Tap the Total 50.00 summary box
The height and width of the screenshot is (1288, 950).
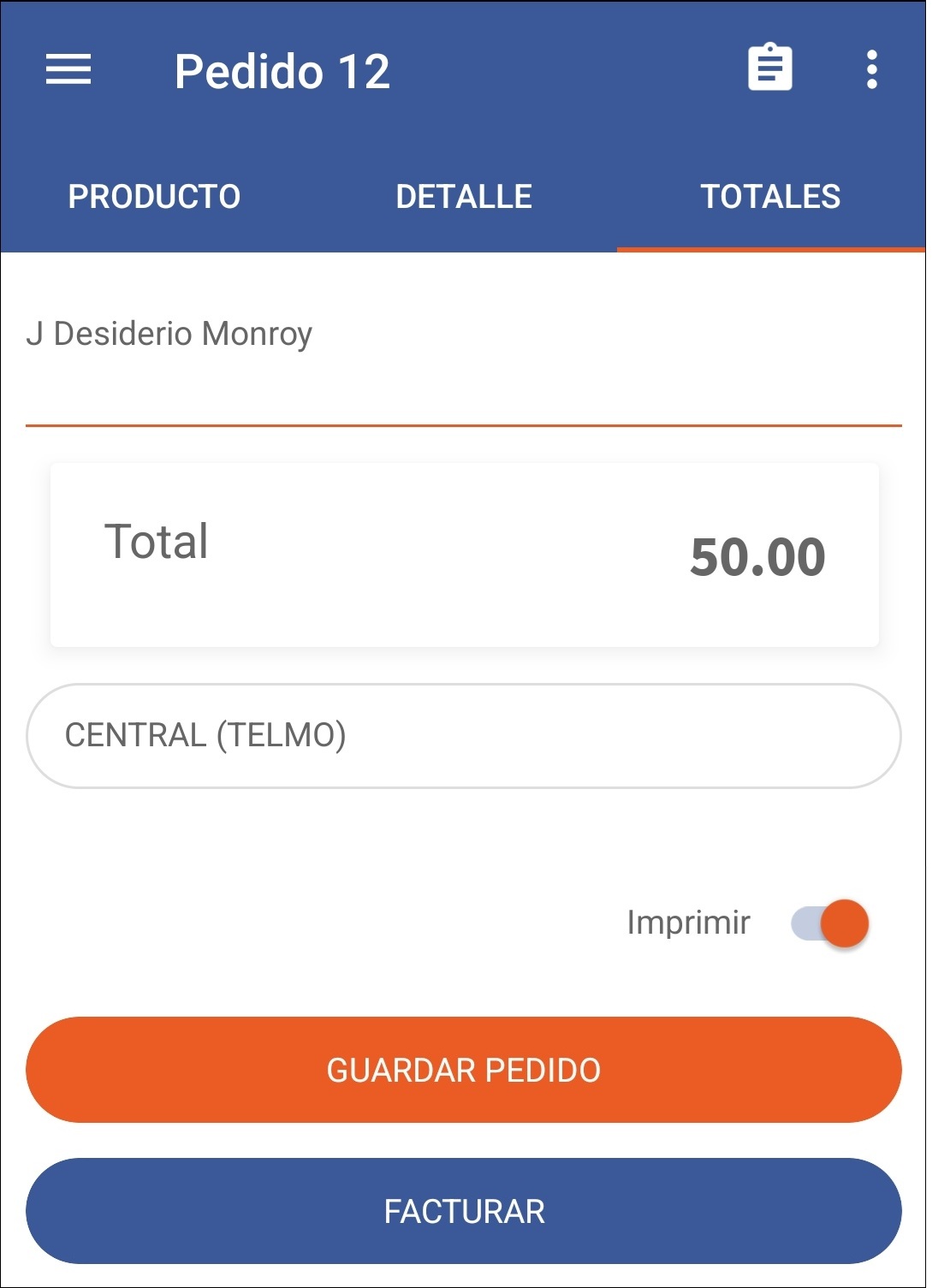[x=463, y=550]
